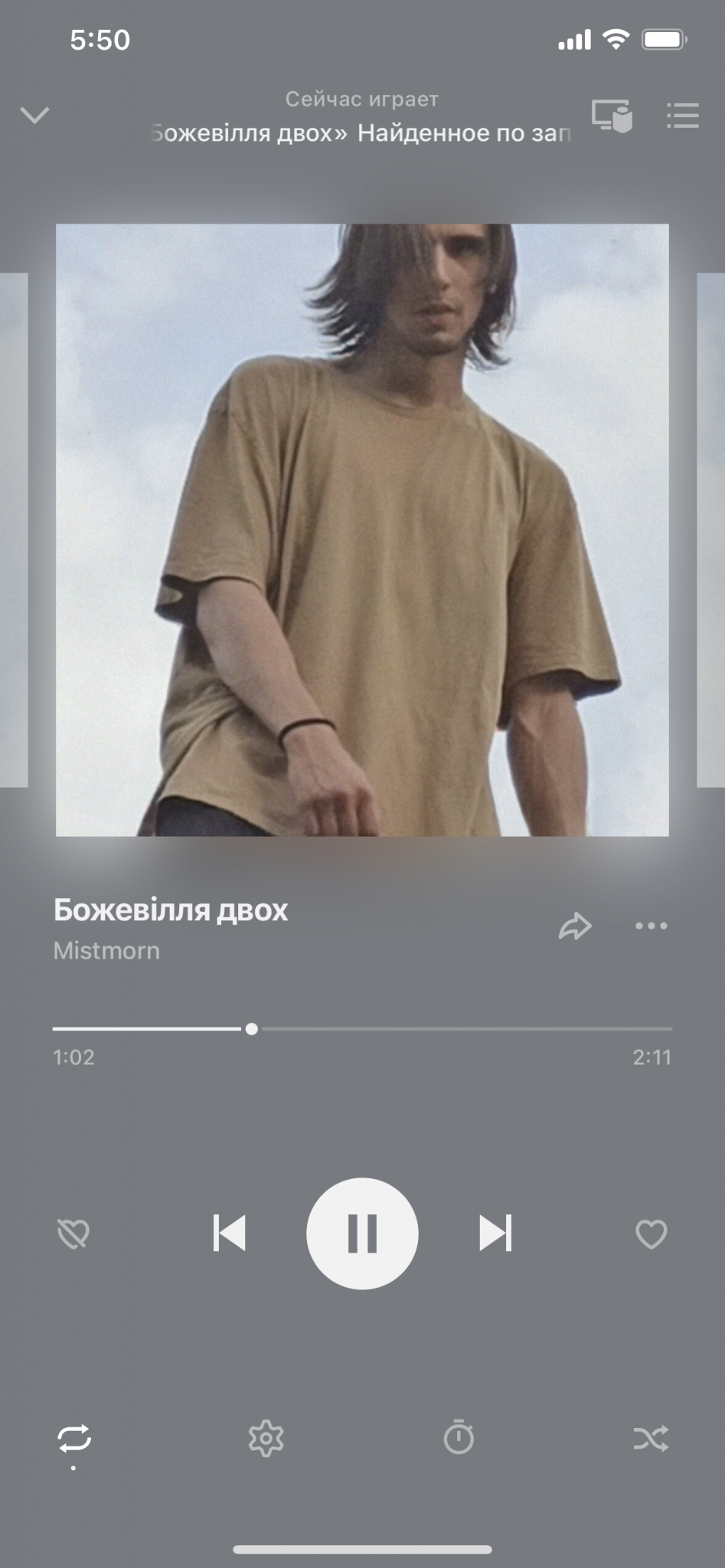725x1568 pixels.
Task: Open the artist Mistmorn
Action: [x=106, y=951]
